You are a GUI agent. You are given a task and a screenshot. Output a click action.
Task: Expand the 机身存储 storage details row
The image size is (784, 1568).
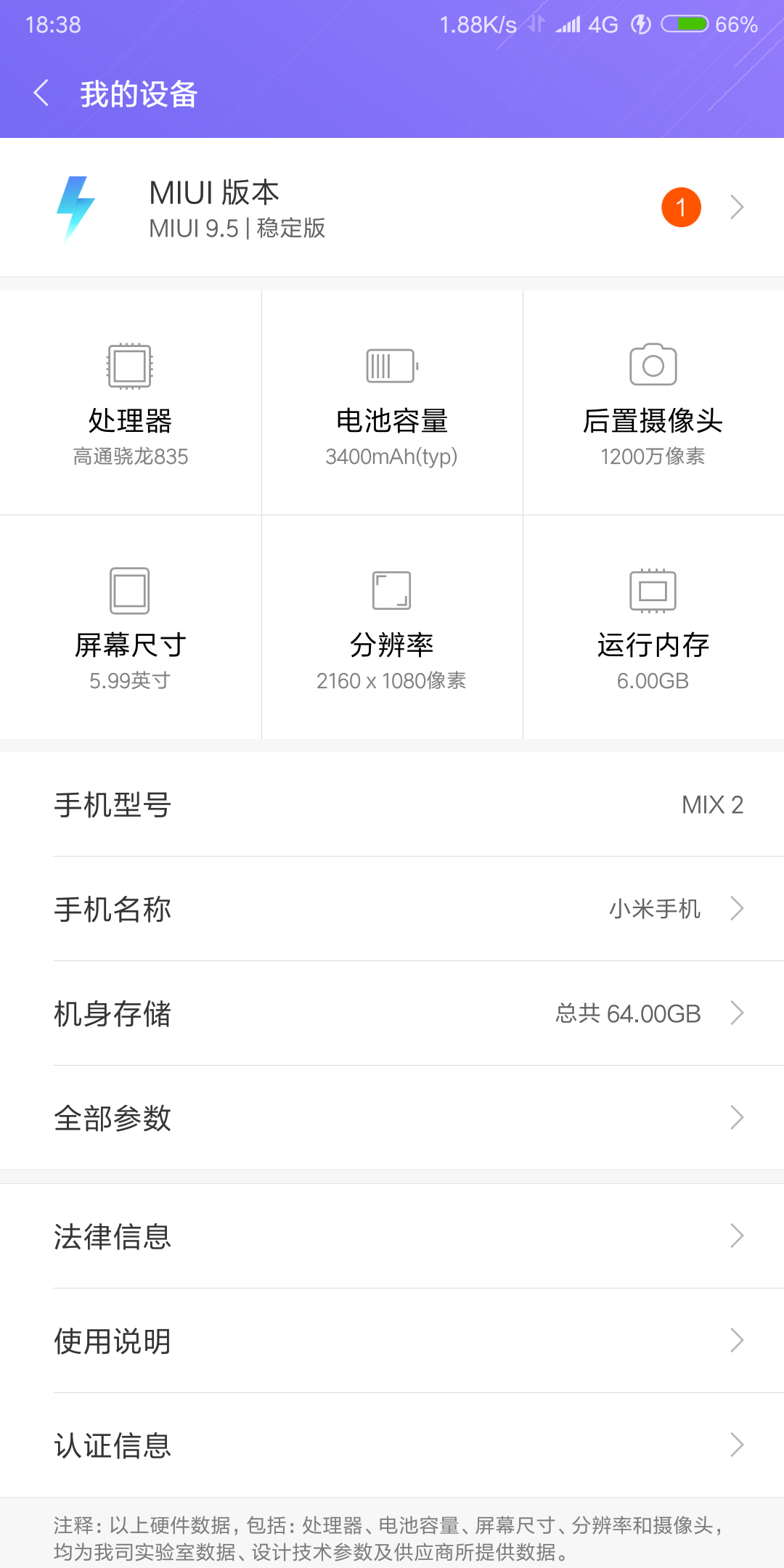pos(392,1013)
